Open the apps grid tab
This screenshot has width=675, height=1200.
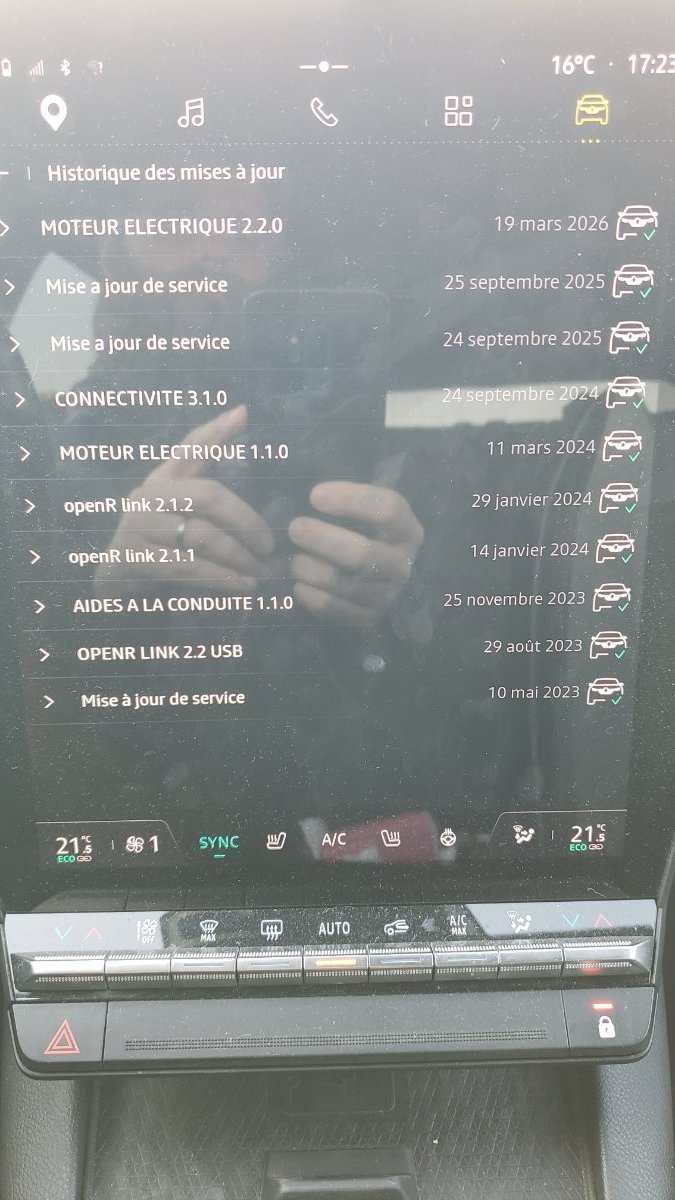click(458, 111)
